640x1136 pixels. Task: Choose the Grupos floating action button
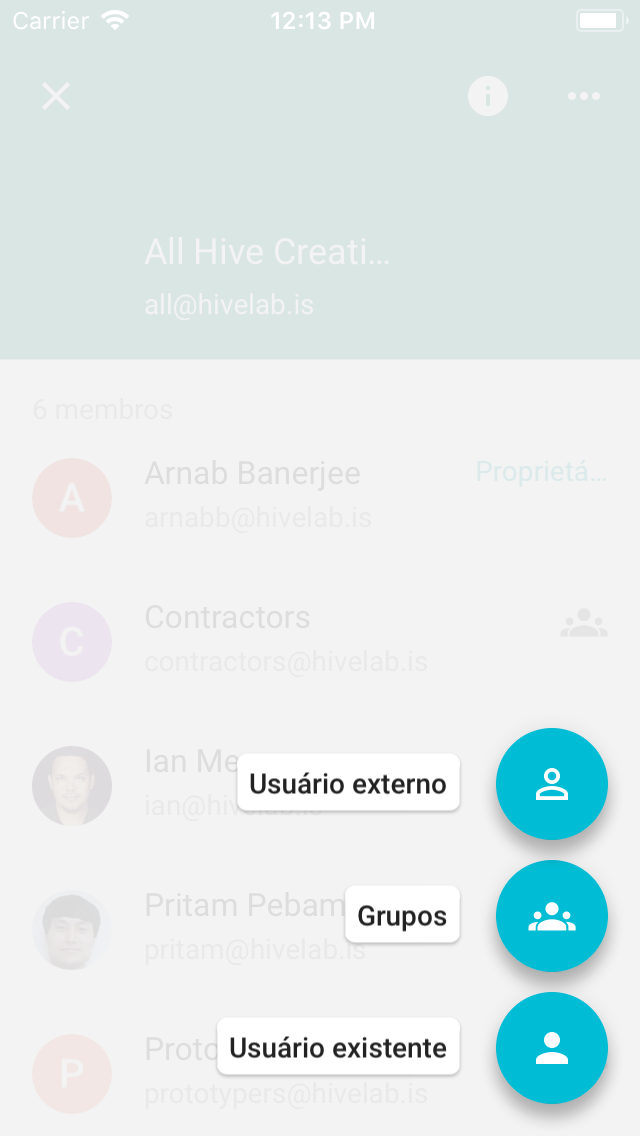tap(551, 916)
